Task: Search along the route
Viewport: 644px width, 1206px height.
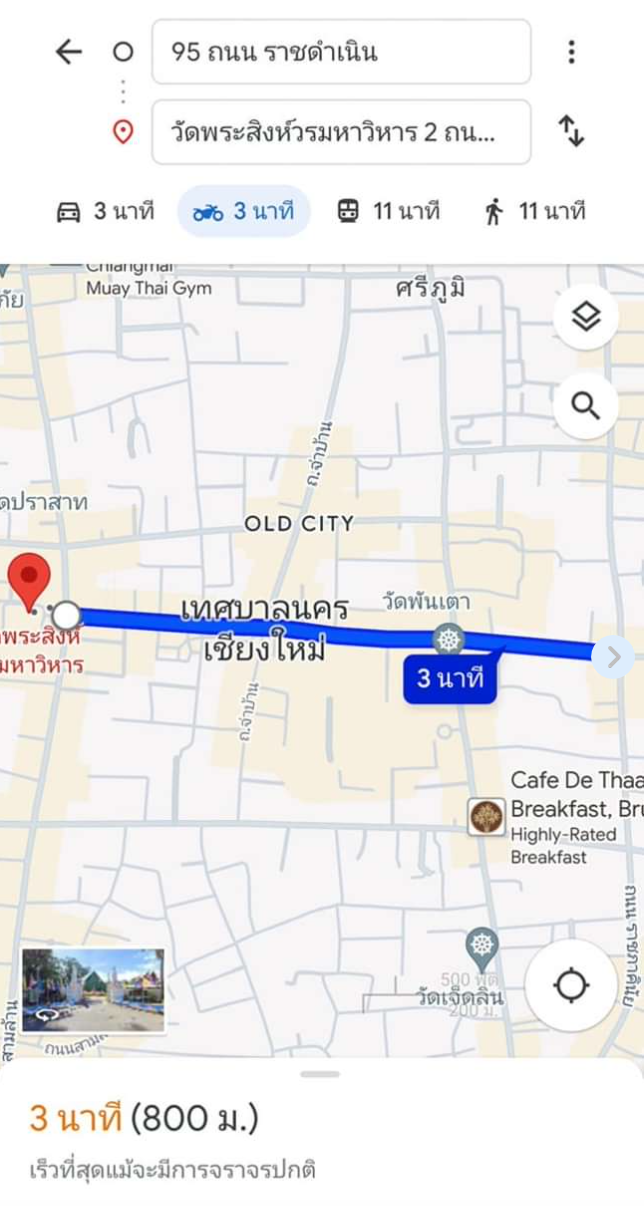Action: pos(586,405)
